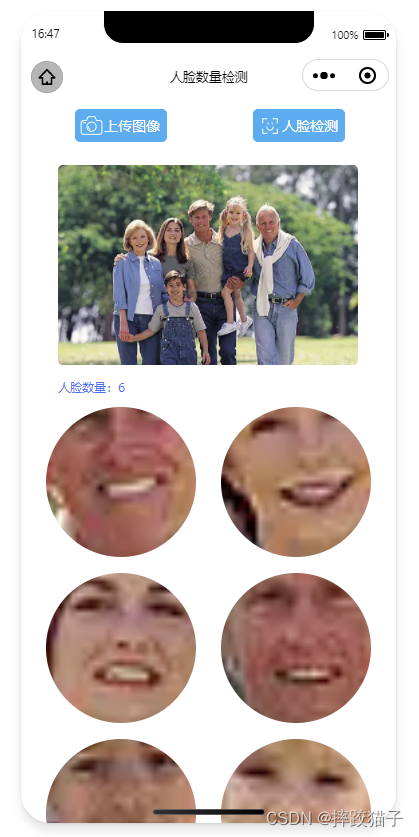Close the mini program via circle button
The image size is (419, 837).
click(367, 76)
